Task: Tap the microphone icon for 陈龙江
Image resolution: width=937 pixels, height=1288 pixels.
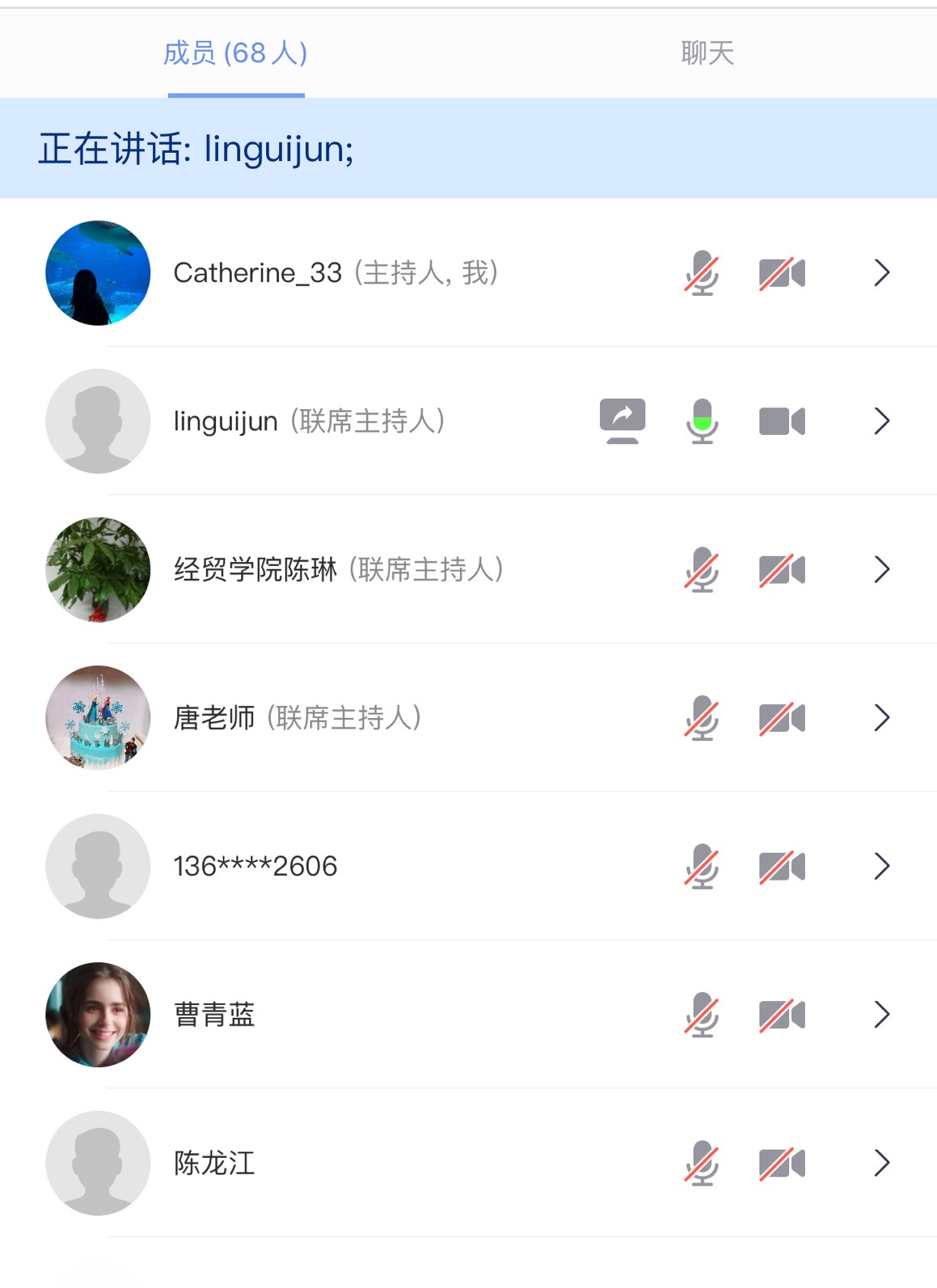Action: (x=702, y=1163)
